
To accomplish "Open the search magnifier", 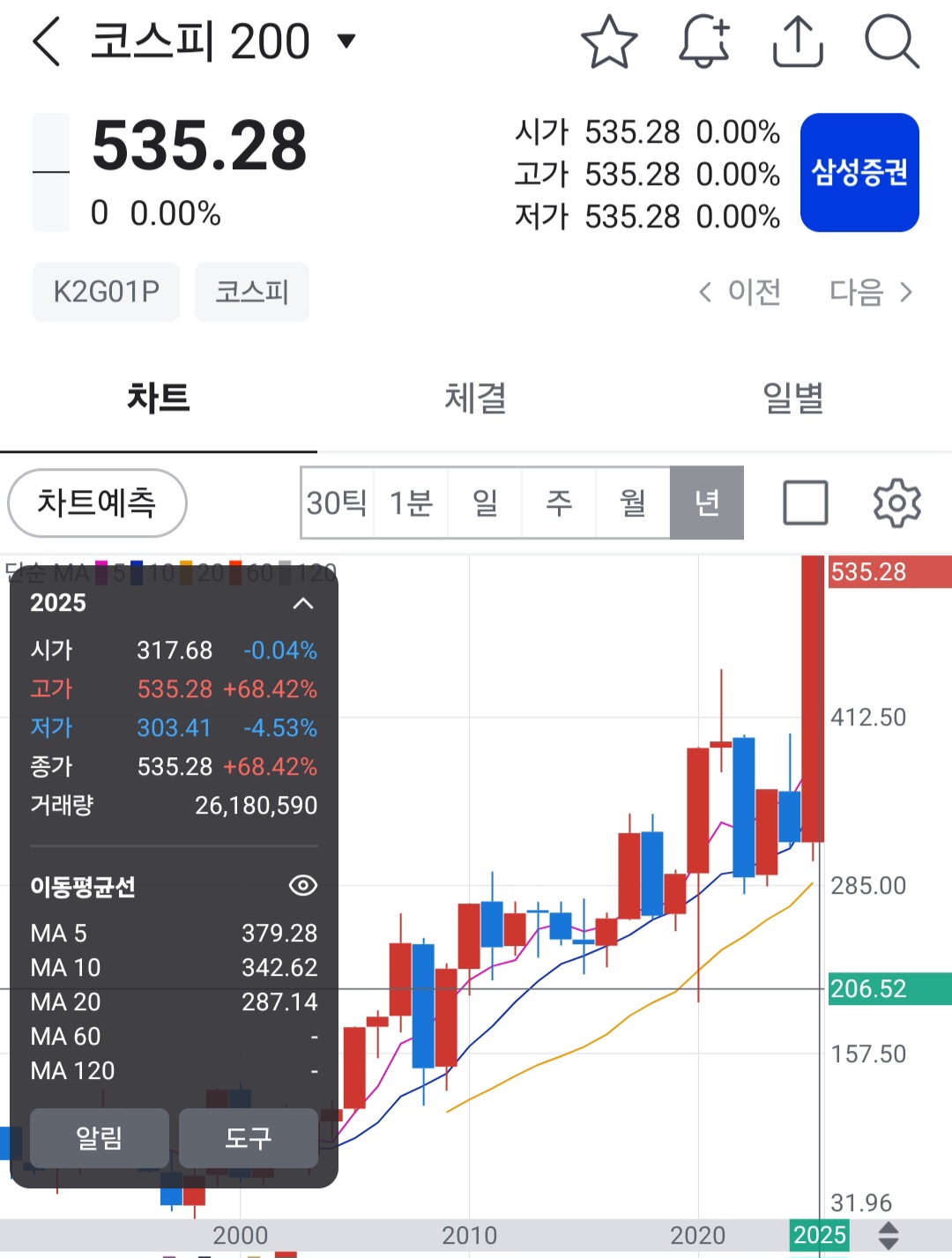I will (891, 41).
